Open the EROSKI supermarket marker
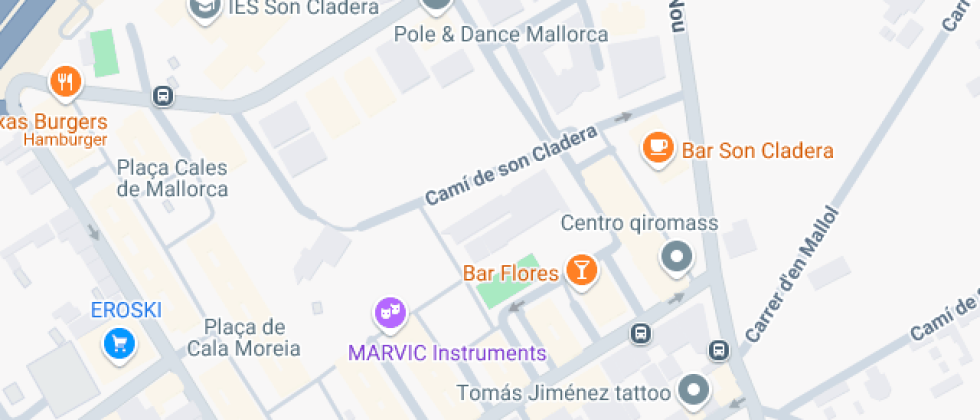980x420 pixels. point(119,345)
